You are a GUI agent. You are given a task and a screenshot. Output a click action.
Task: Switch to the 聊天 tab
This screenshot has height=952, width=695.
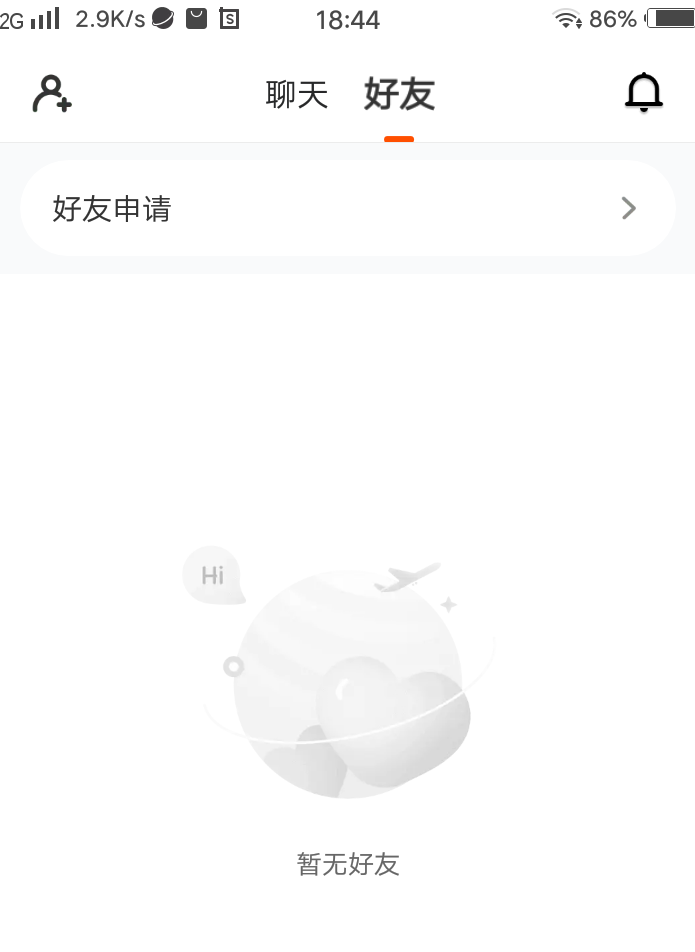[x=297, y=95]
